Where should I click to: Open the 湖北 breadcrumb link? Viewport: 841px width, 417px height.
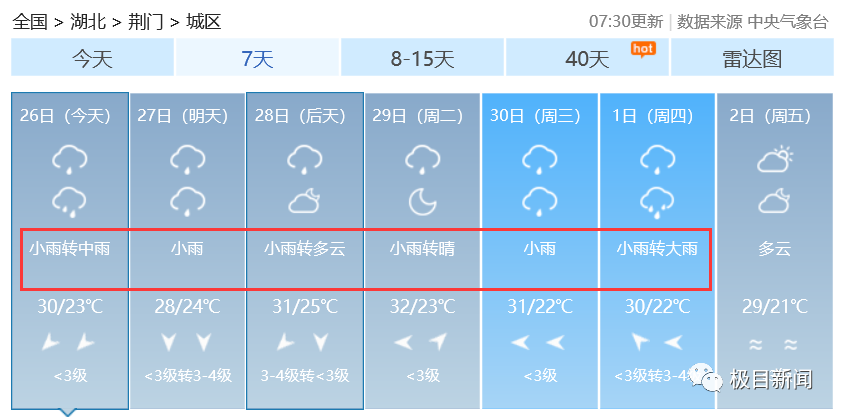88,21
